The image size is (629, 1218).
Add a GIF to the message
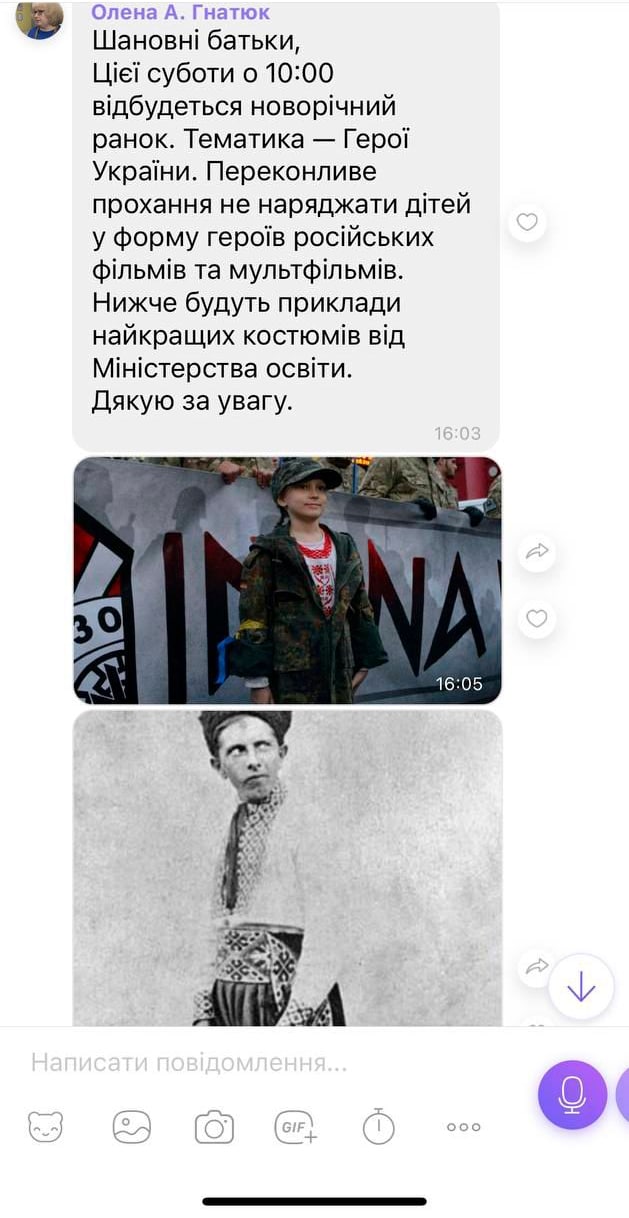point(296,1127)
